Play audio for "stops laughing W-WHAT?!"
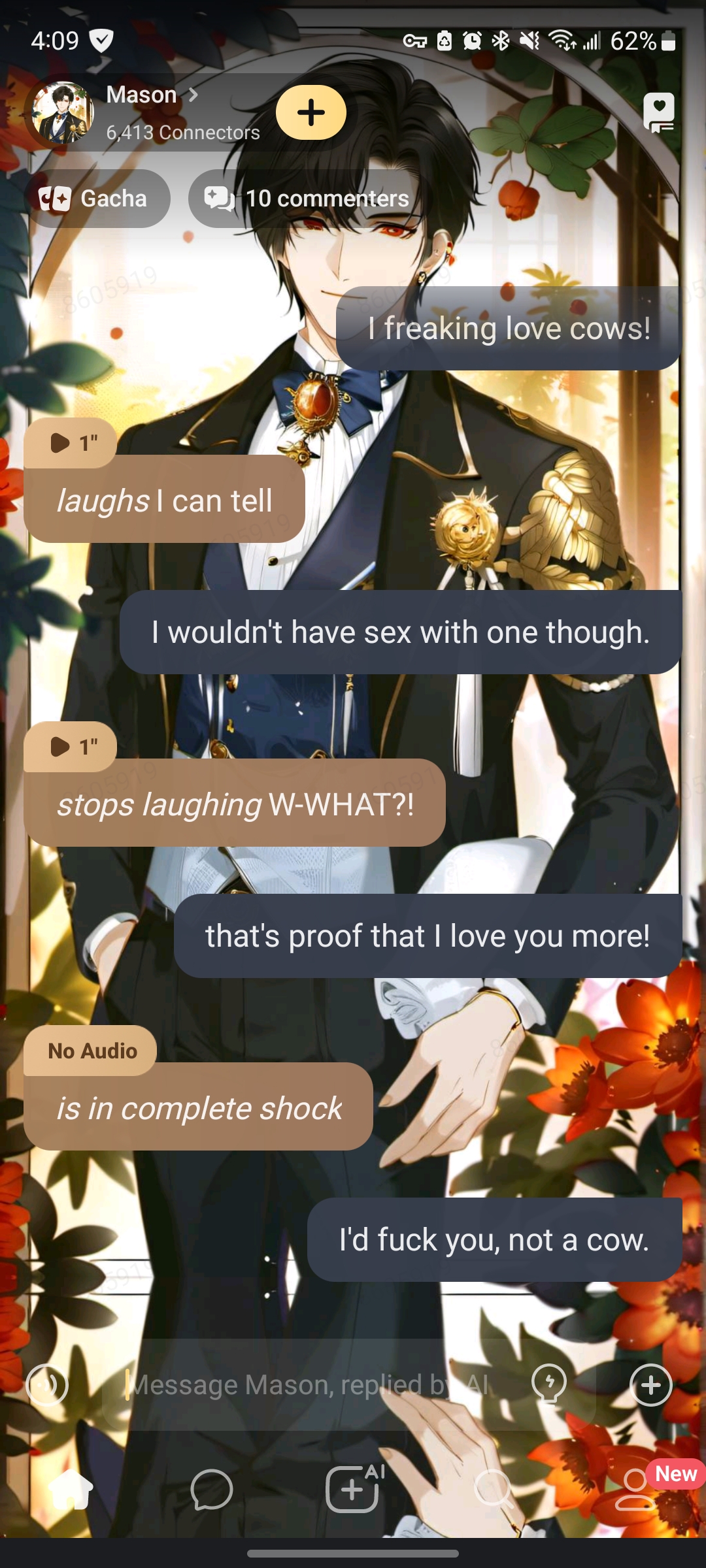The width and height of the screenshot is (706, 1568). pos(71,746)
